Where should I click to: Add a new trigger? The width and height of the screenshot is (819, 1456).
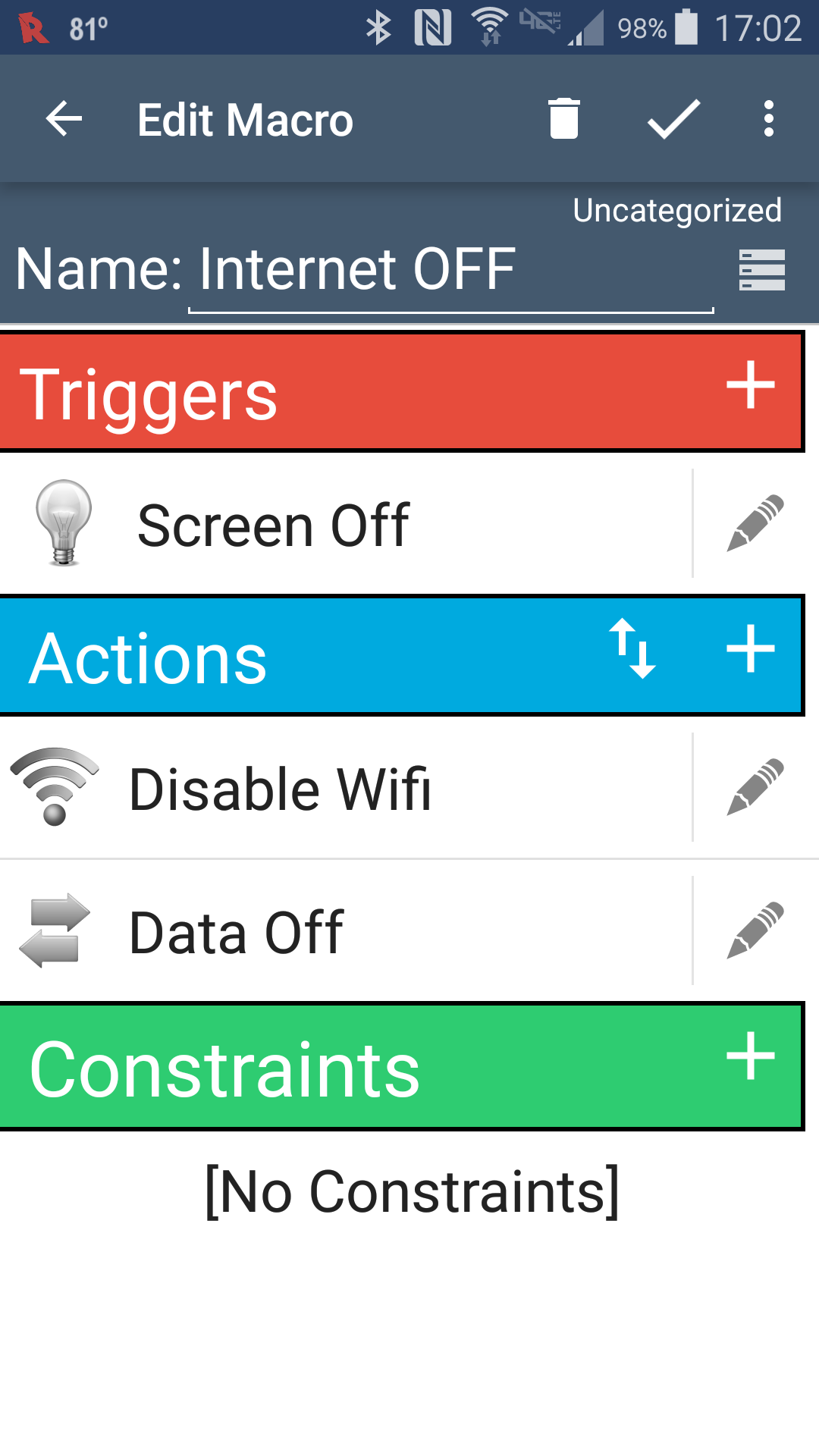pos(750,385)
